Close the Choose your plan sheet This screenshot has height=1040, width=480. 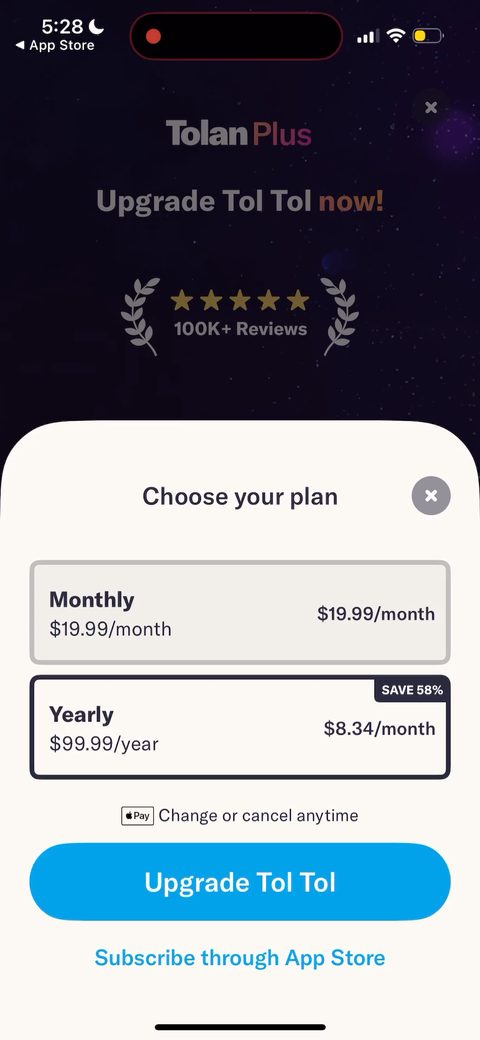pyautogui.click(x=431, y=495)
